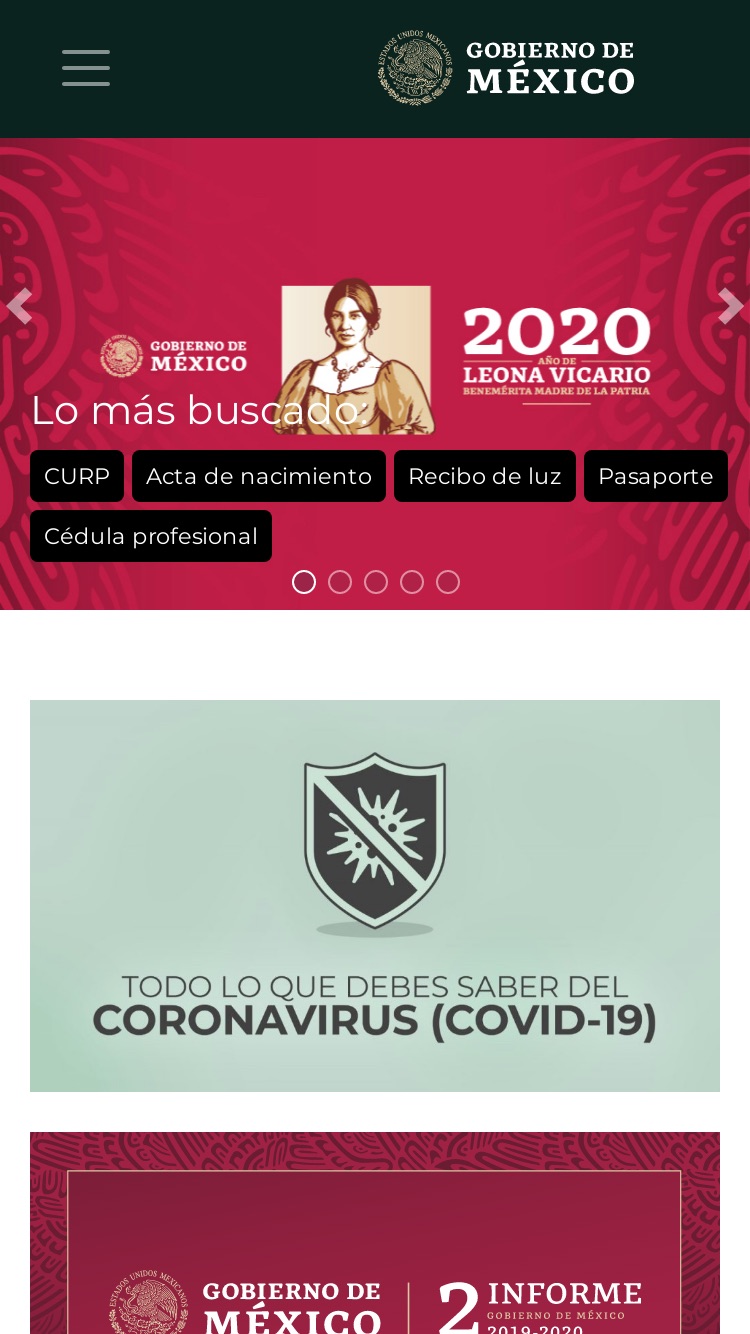Open the 2 Informe de Gobierno banner
Image resolution: width=750 pixels, height=1334 pixels.
pos(375,1233)
